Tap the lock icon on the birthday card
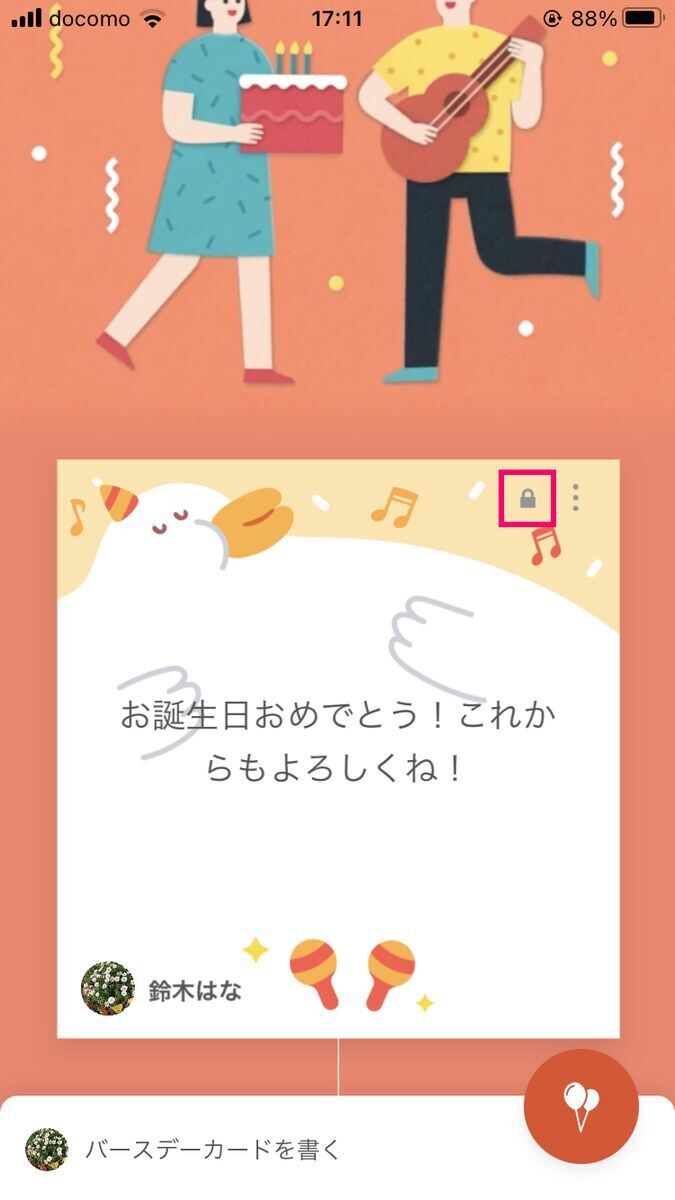The width and height of the screenshot is (675, 1200). click(527, 498)
